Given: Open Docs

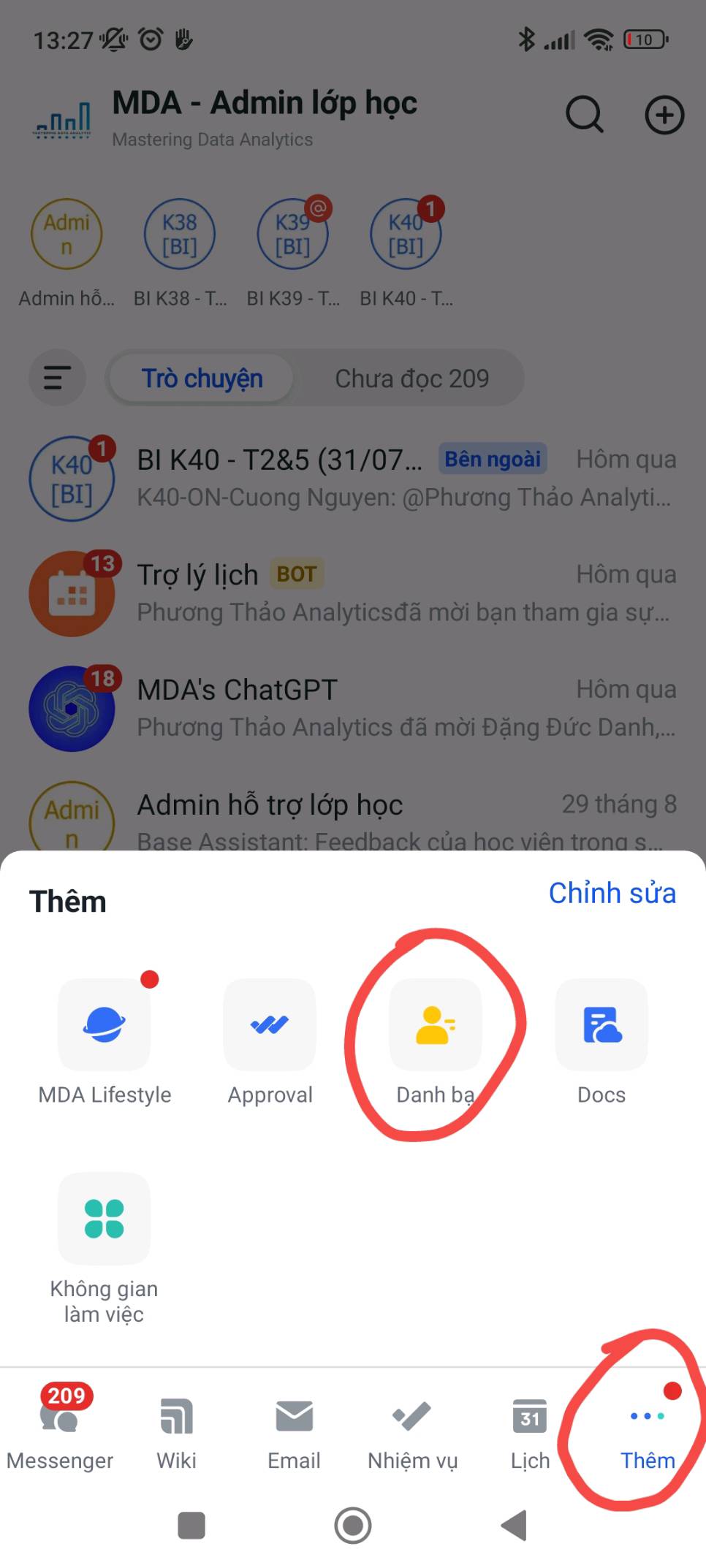Looking at the screenshot, I should tap(601, 1025).
